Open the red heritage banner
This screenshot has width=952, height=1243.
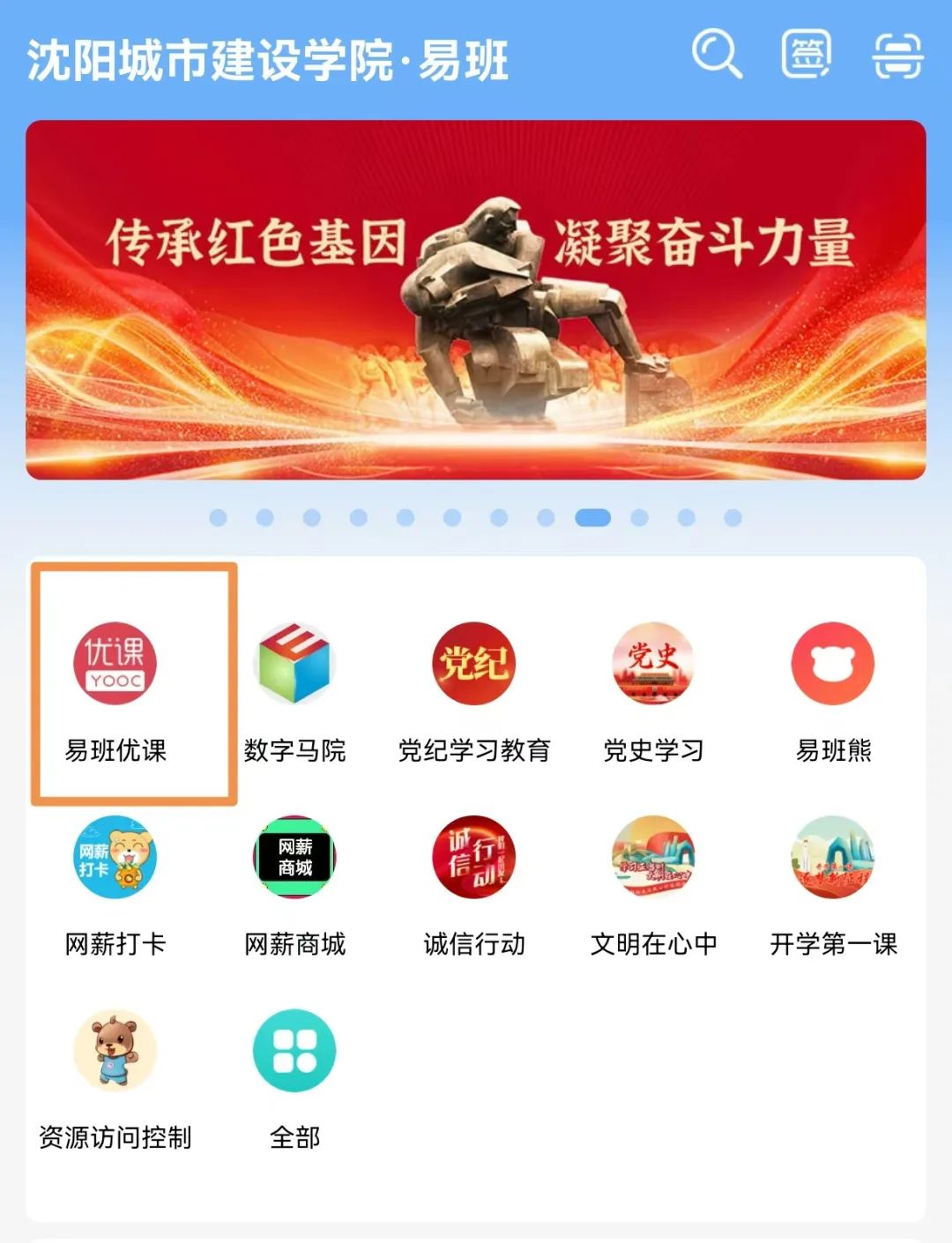point(476,300)
